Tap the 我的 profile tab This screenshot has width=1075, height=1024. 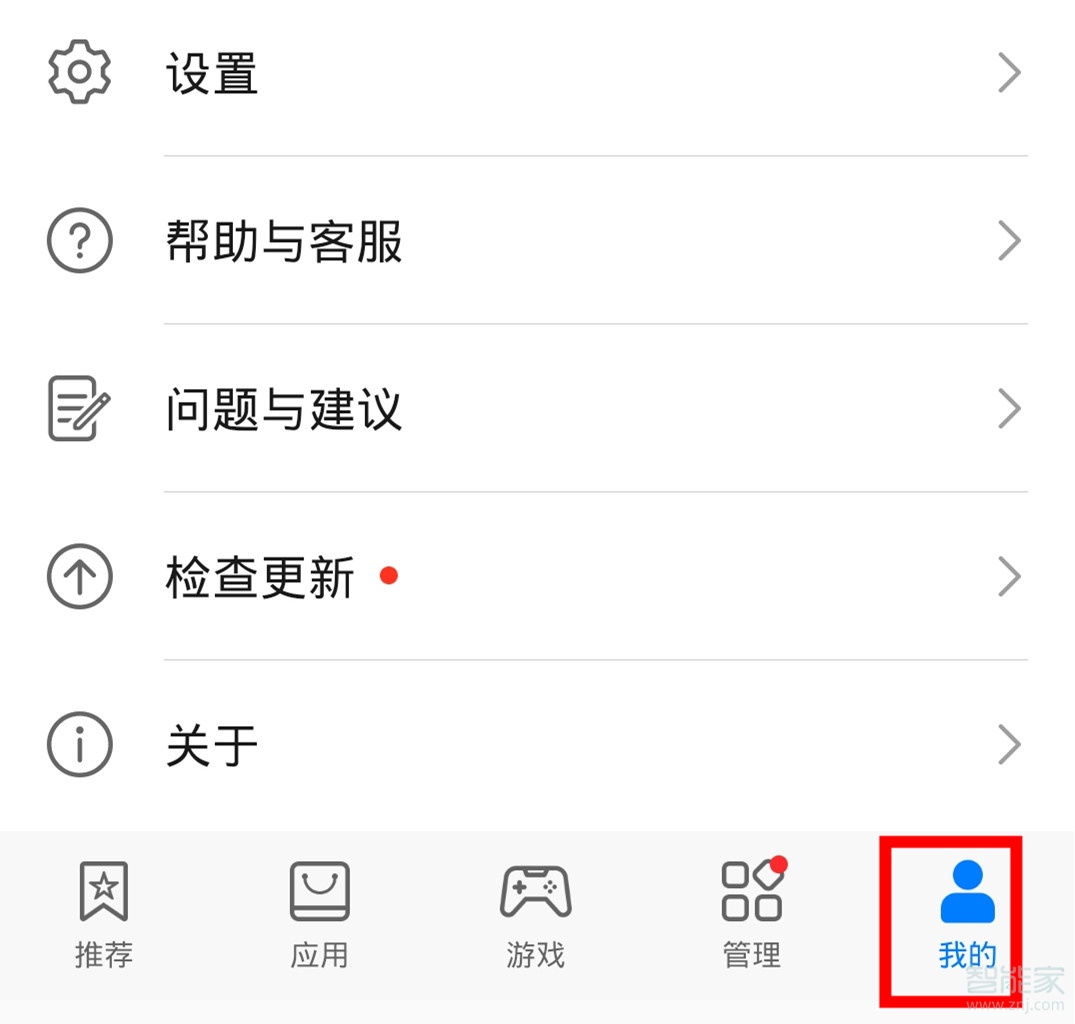[967, 915]
